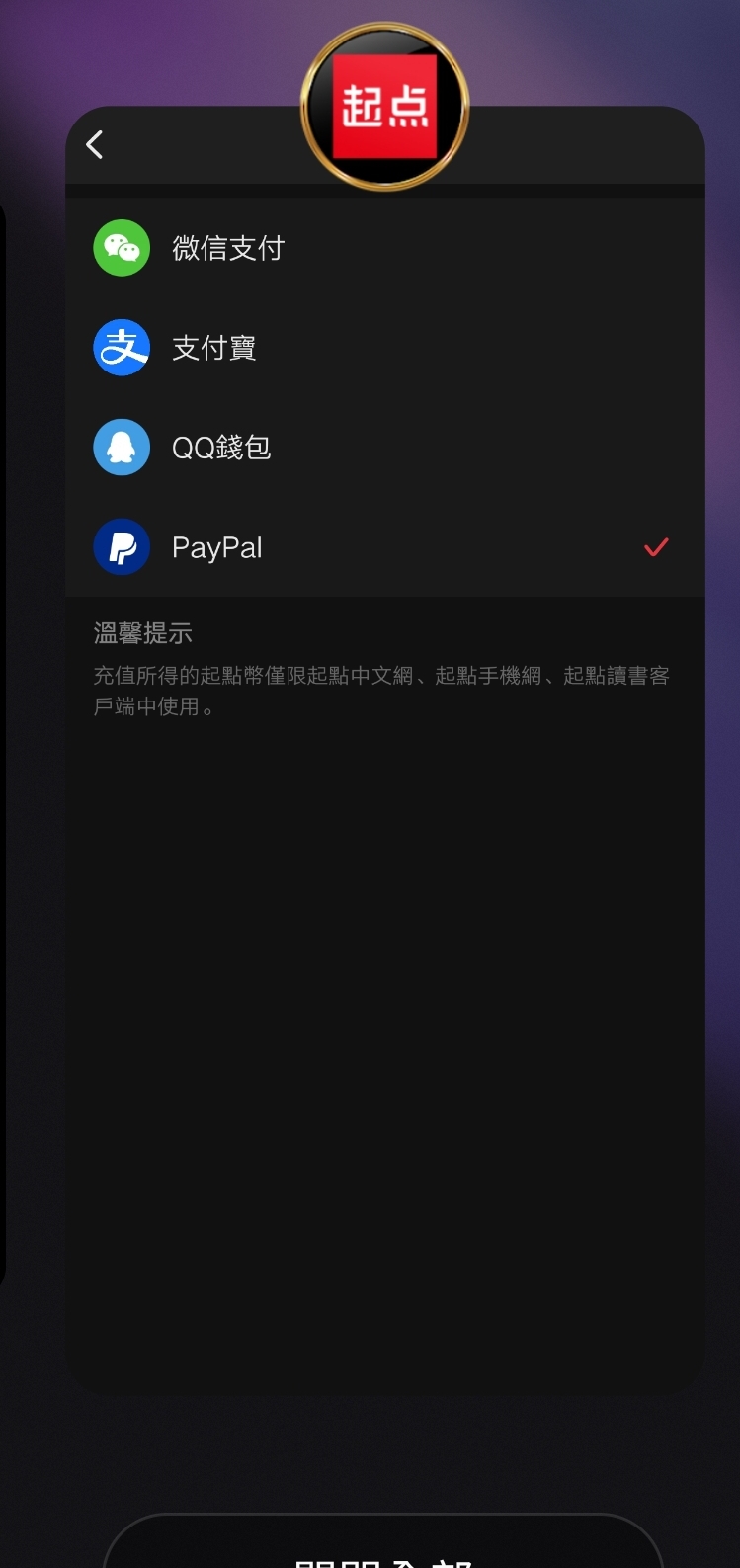The height and width of the screenshot is (1568, 740).
Task: Tap the back arrow on the payment page
Action: pos(95,144)
